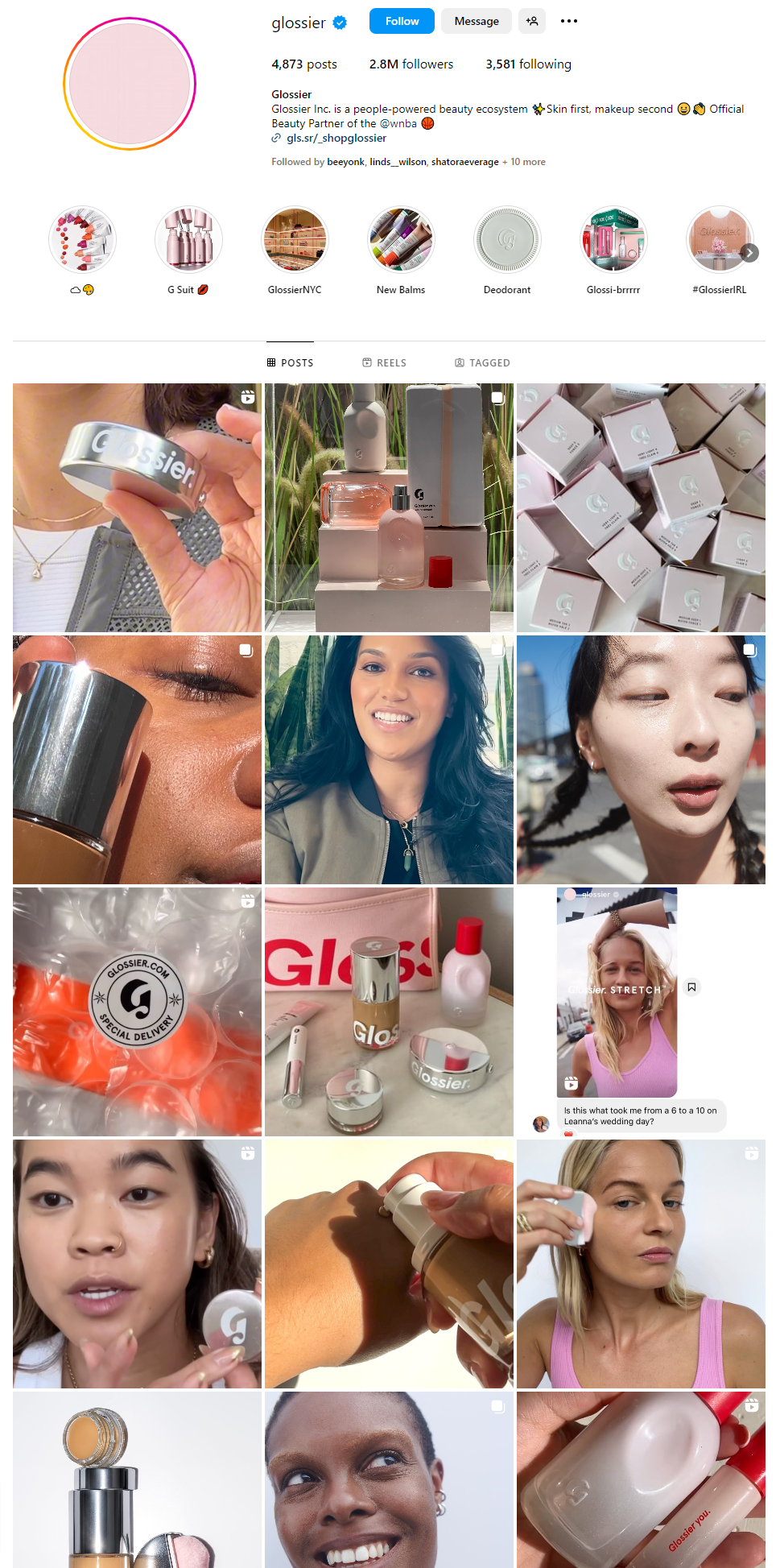Viewport: 780px width, 1568px height.
Task: Open the GlossierNYC story highlight
Action: [x=295, y=240]
